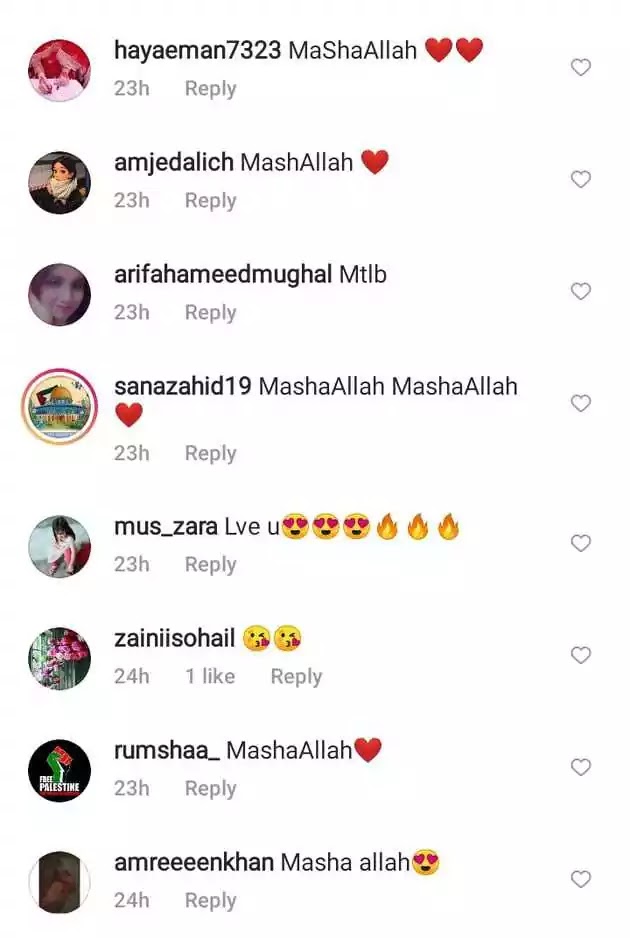Like sanazahid19's comment
630x938 pixels.
pos(580,403)
